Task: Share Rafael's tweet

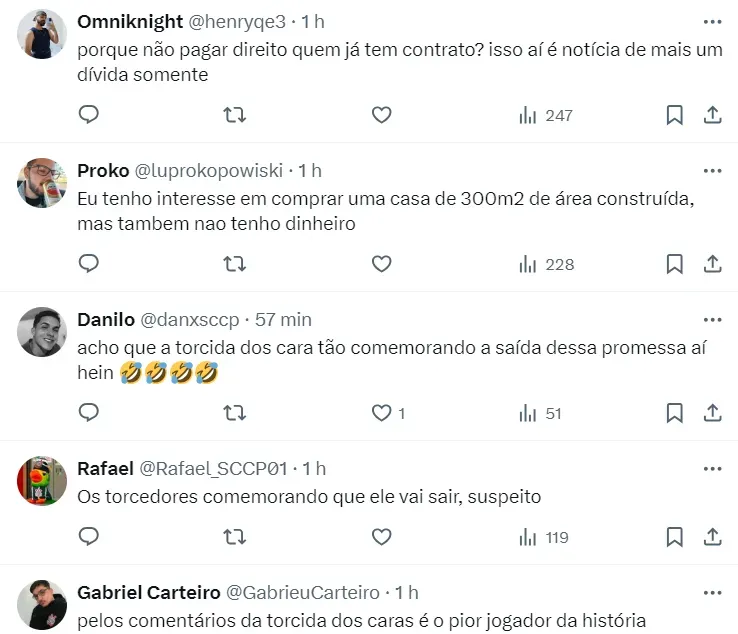Action: point(713,537)
